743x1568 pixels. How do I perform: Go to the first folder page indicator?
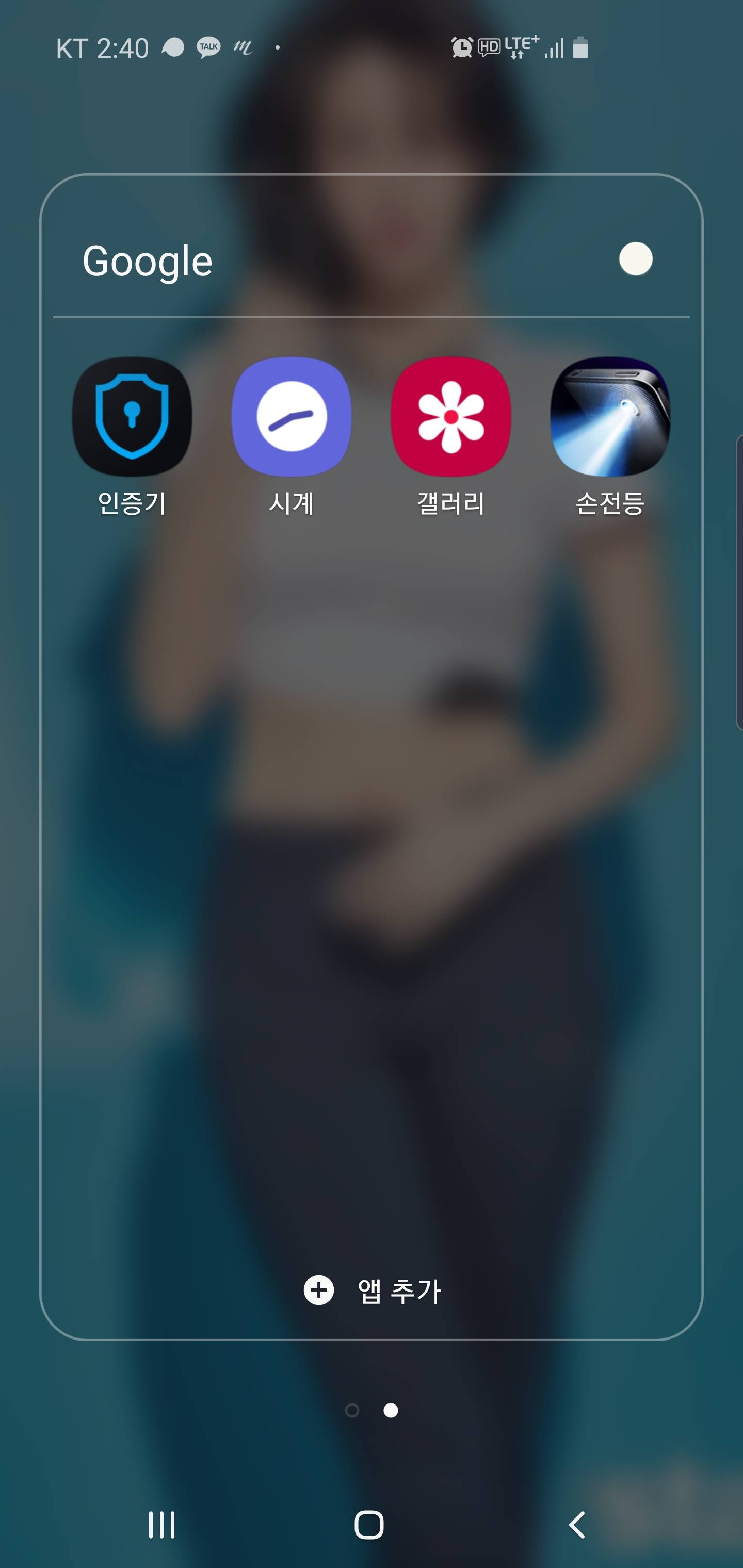(x=352, y=1410)
